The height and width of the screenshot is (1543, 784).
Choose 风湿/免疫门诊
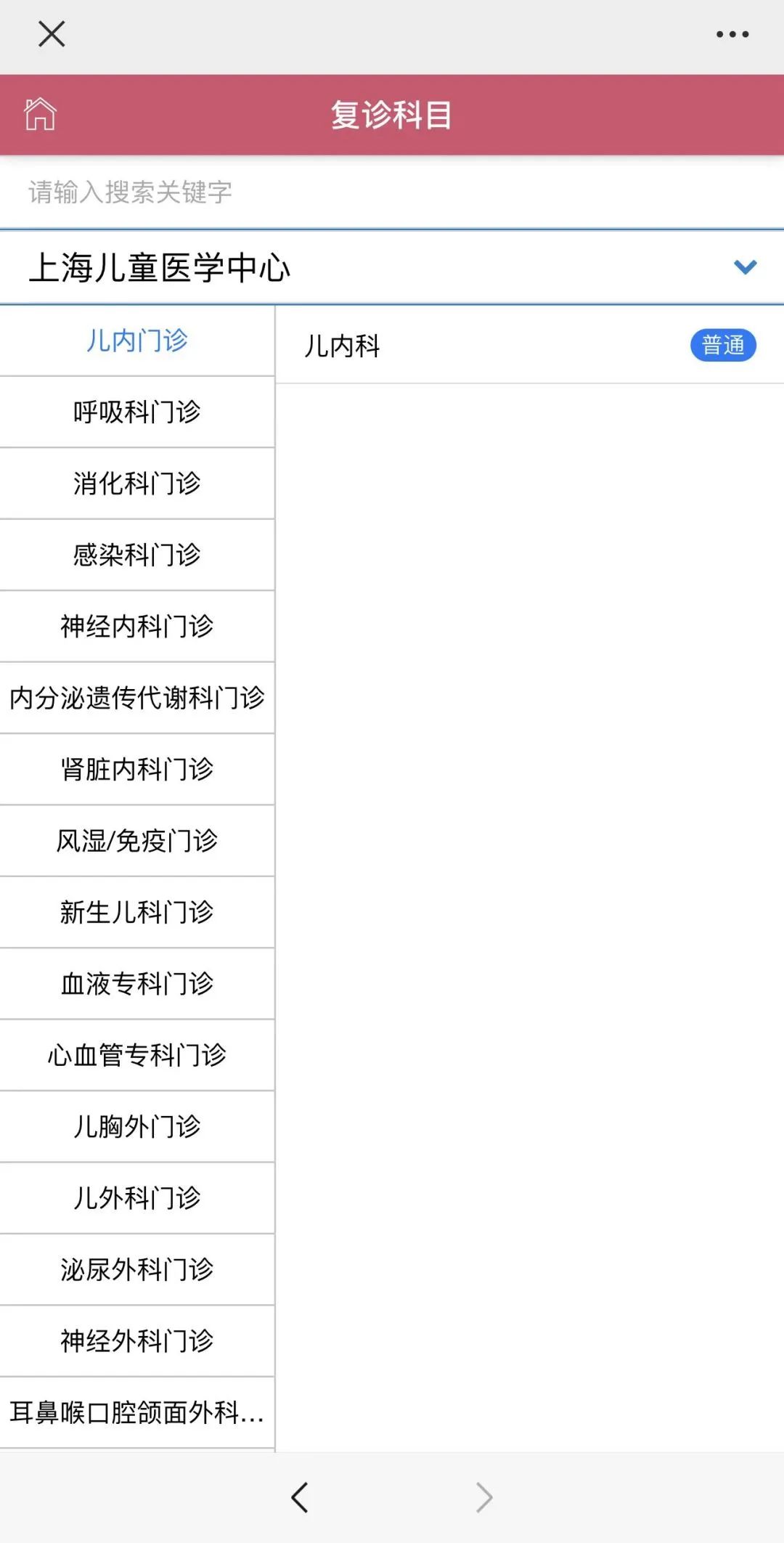tap(137, 841)
